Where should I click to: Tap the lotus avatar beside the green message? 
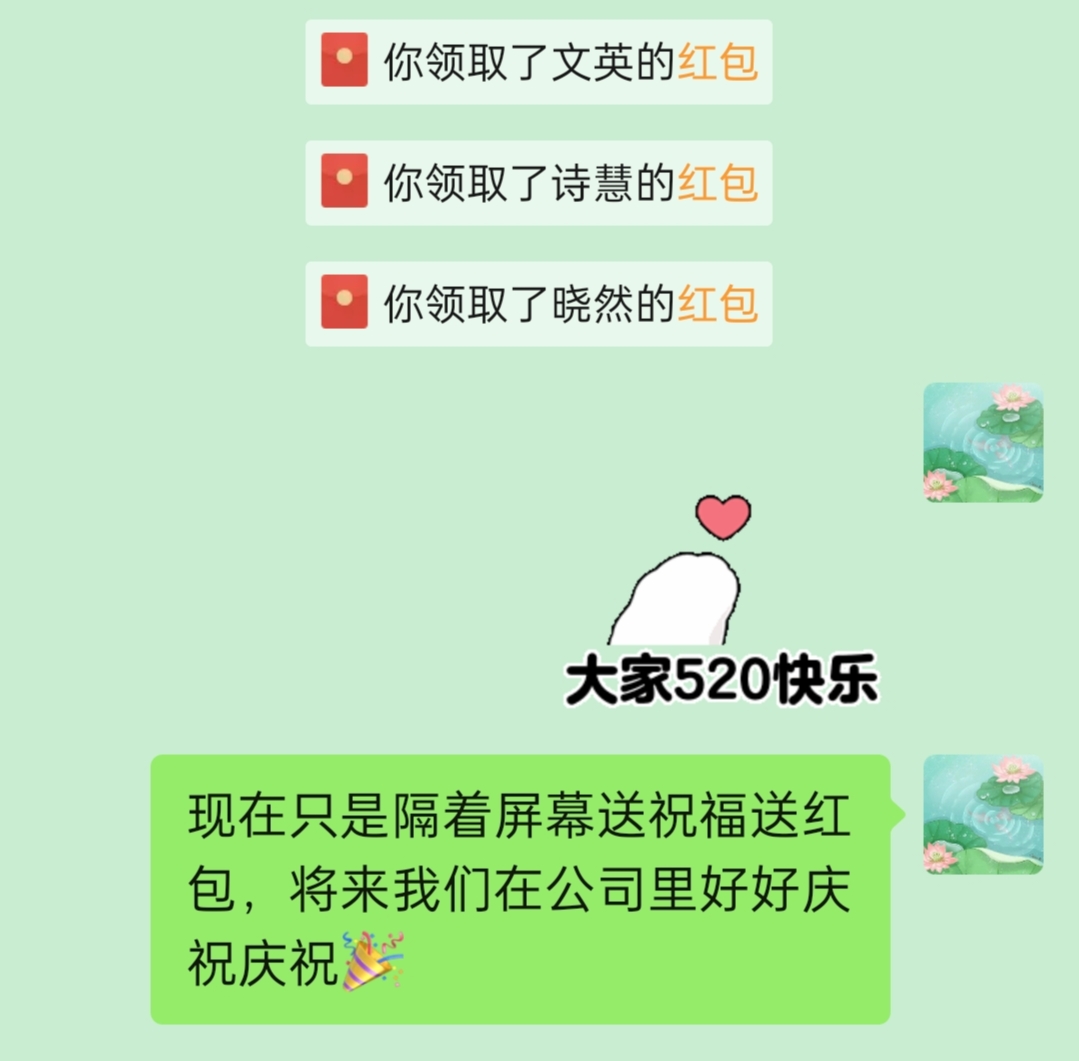pyautogui.click(x=982, y=814)
